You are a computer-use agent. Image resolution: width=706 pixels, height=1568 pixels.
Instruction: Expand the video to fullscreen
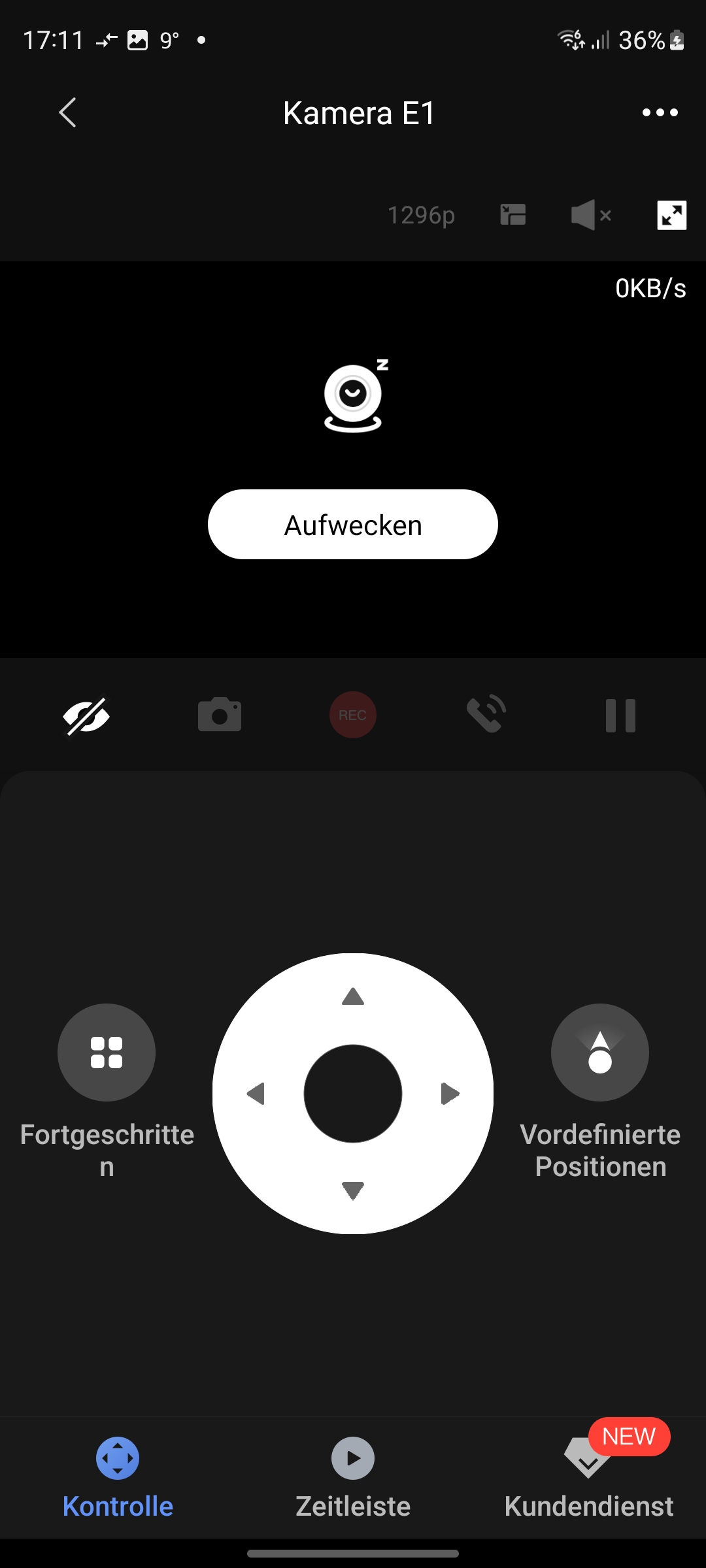pyautogui.click(x=671, y=215)
